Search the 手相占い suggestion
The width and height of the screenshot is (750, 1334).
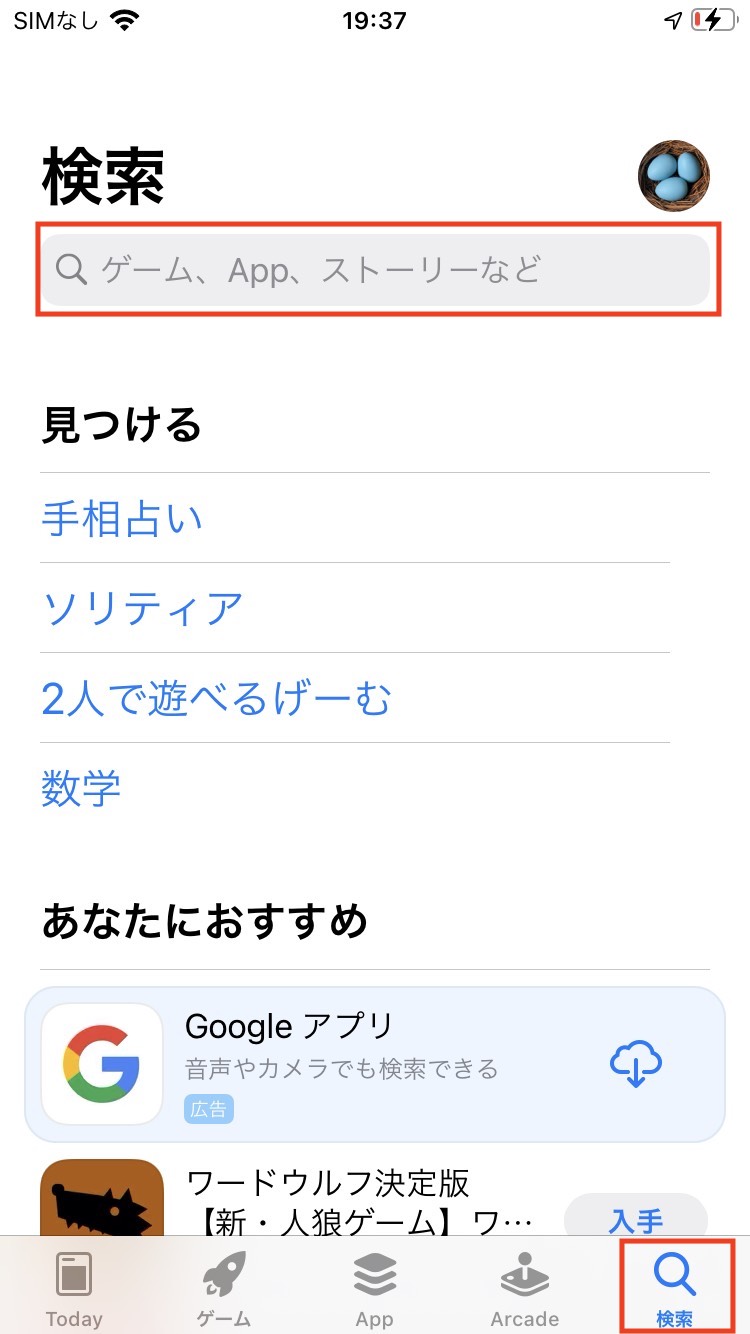122,517
